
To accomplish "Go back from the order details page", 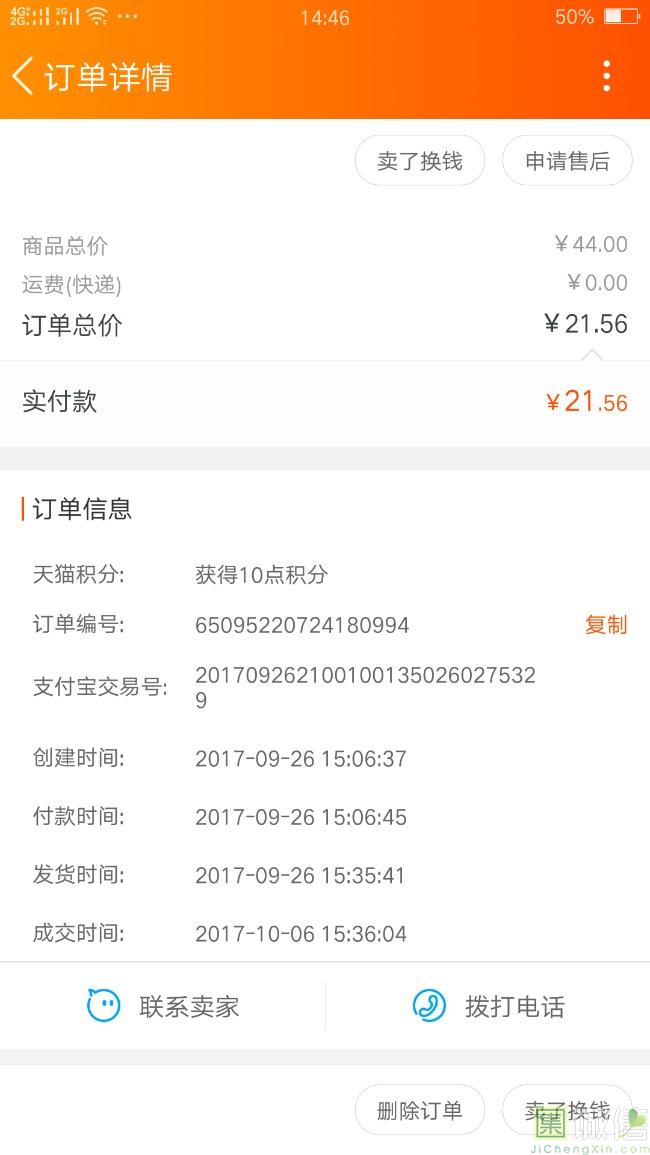I will [x=24, y=76].
